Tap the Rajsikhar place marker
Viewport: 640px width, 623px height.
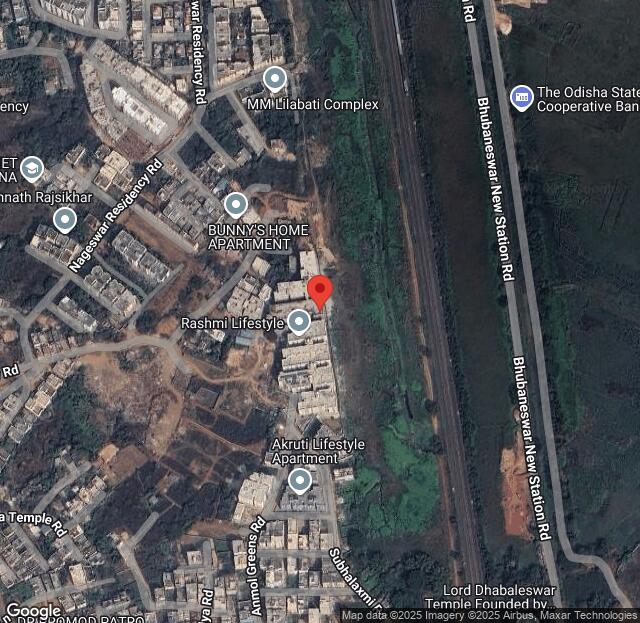coord(65,219)
